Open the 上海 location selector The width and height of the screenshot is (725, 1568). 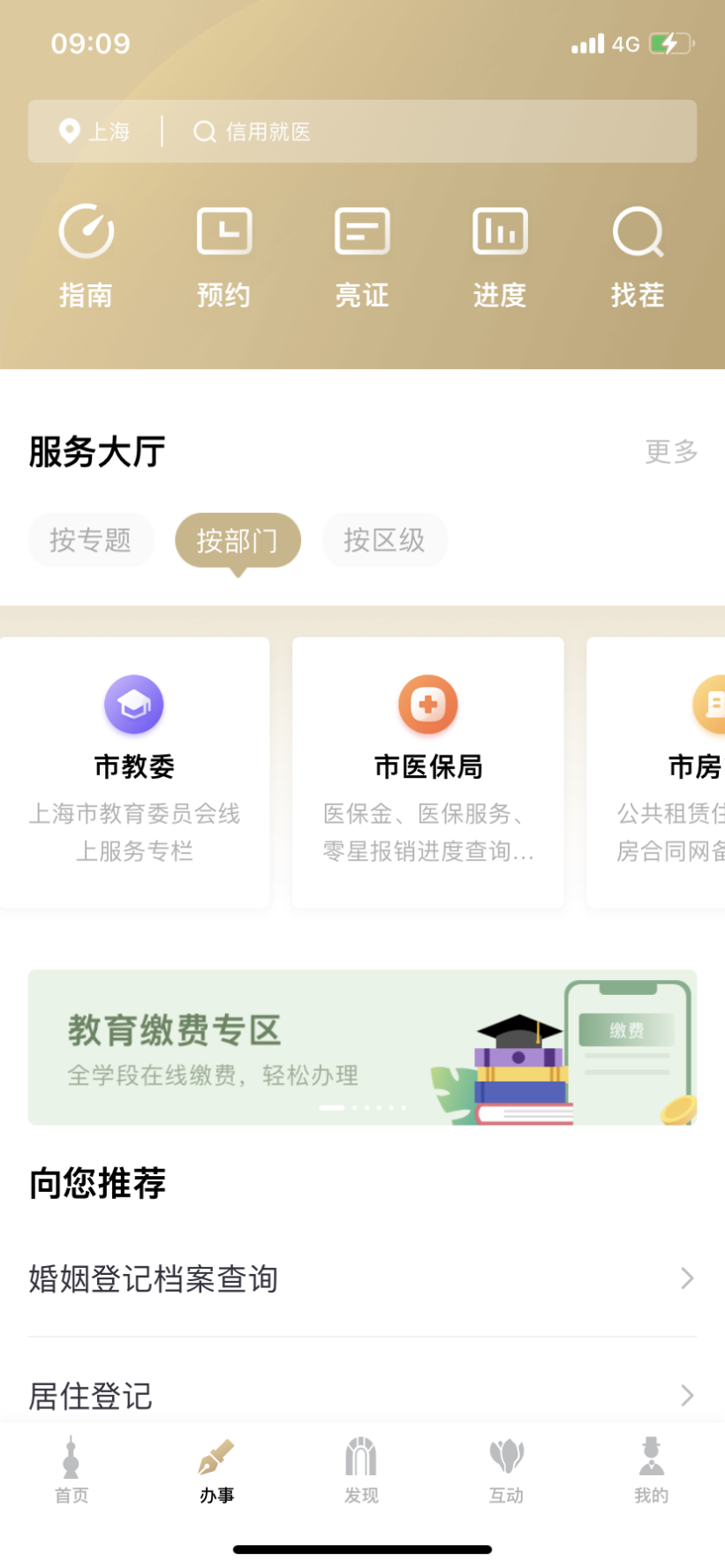point(95,132)
